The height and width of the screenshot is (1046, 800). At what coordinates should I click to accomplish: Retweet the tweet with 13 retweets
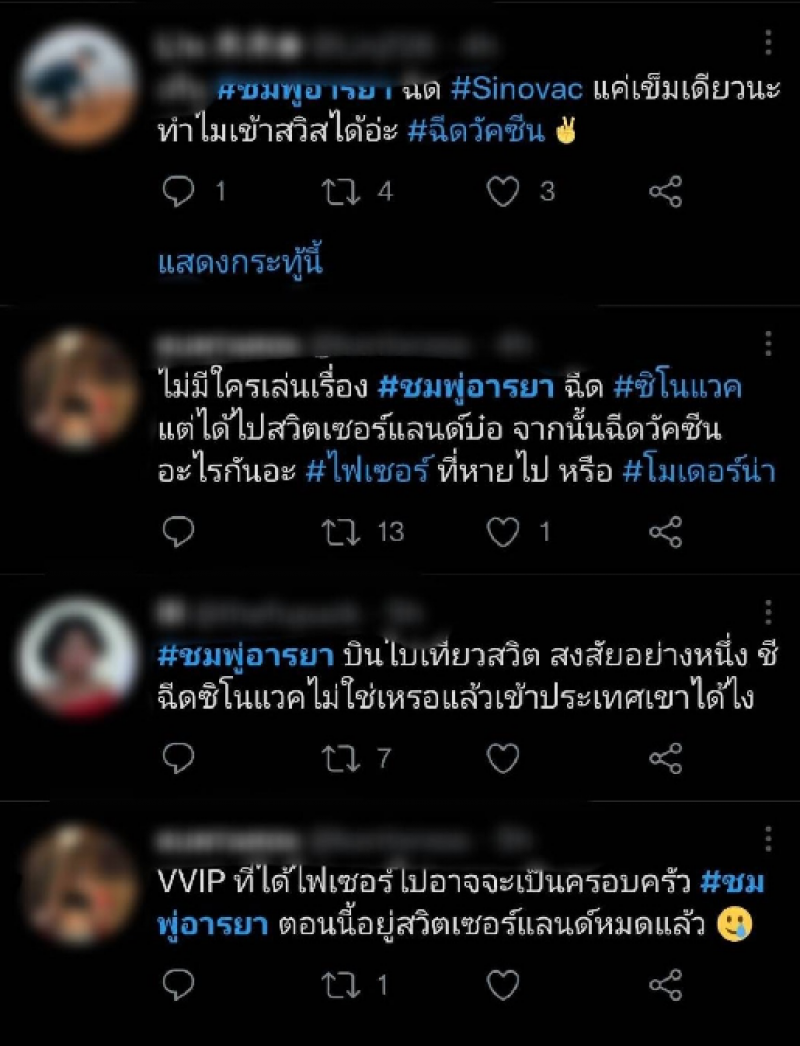pos(343,531)
